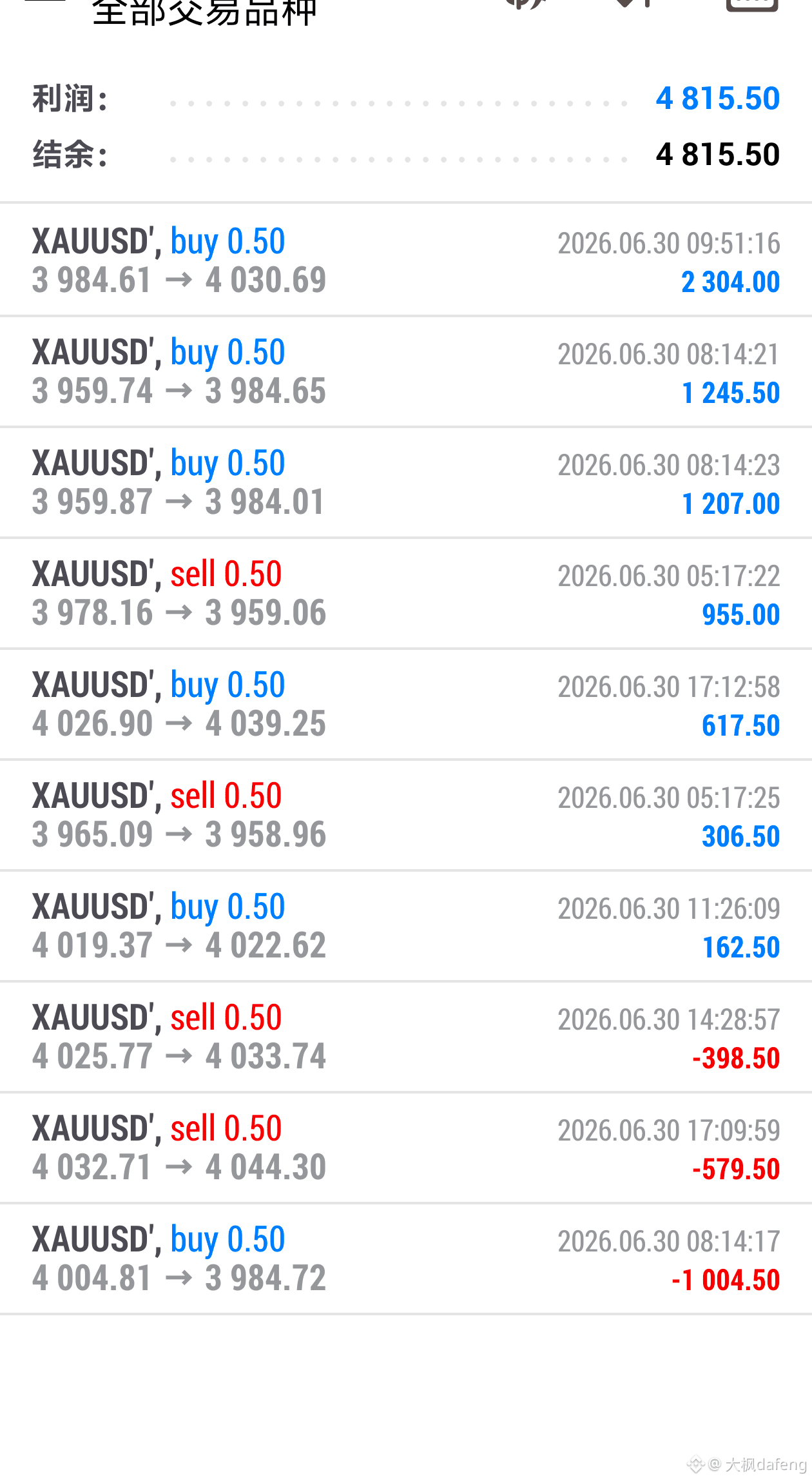Screen dimensions: 812x1481
Task: Expand the buy trade closed at 08:14:21
Action: (x=406, y=372)
